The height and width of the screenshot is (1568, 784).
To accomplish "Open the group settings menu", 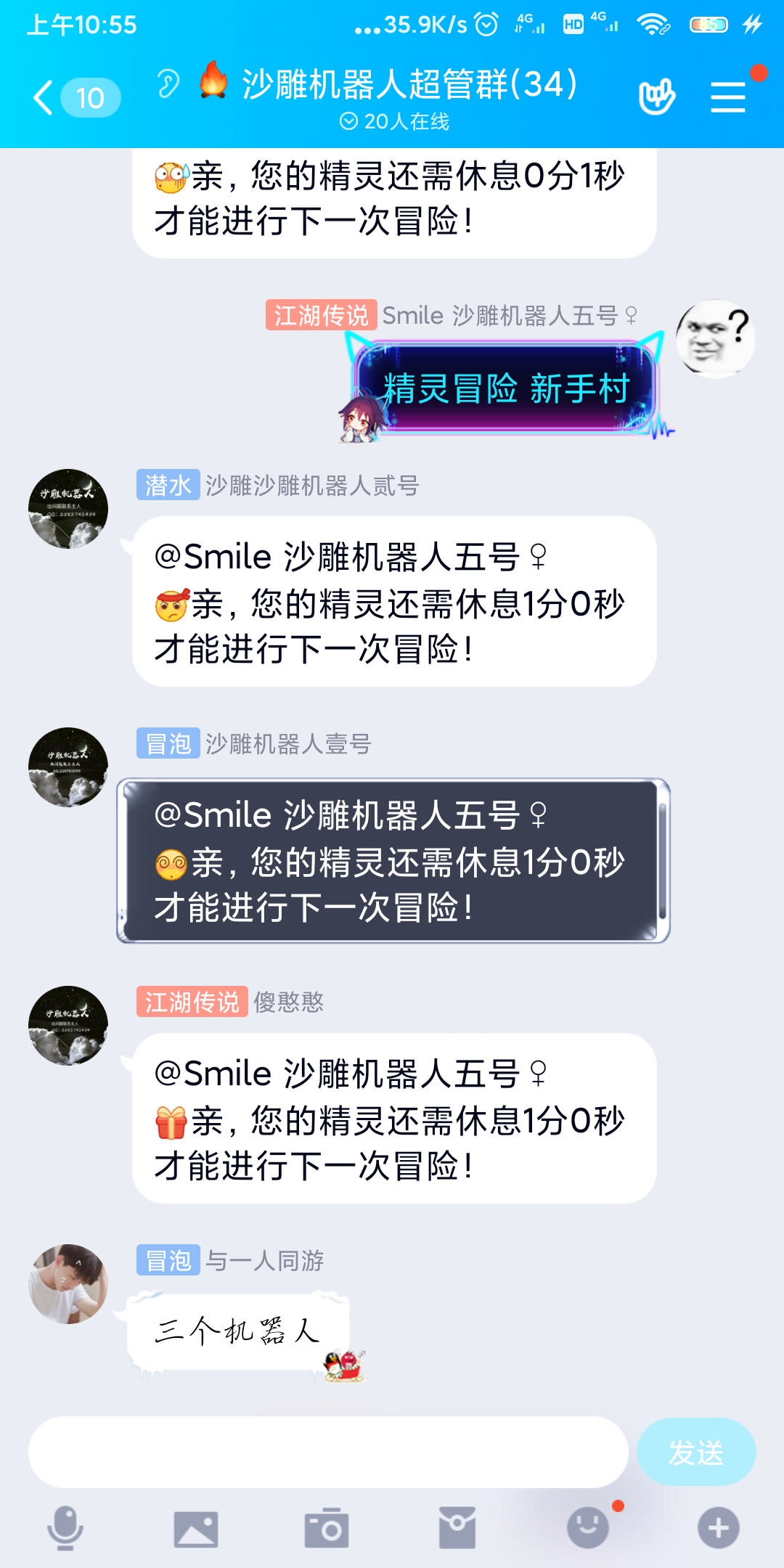I will pyautogui.click(x=728, y=97).
